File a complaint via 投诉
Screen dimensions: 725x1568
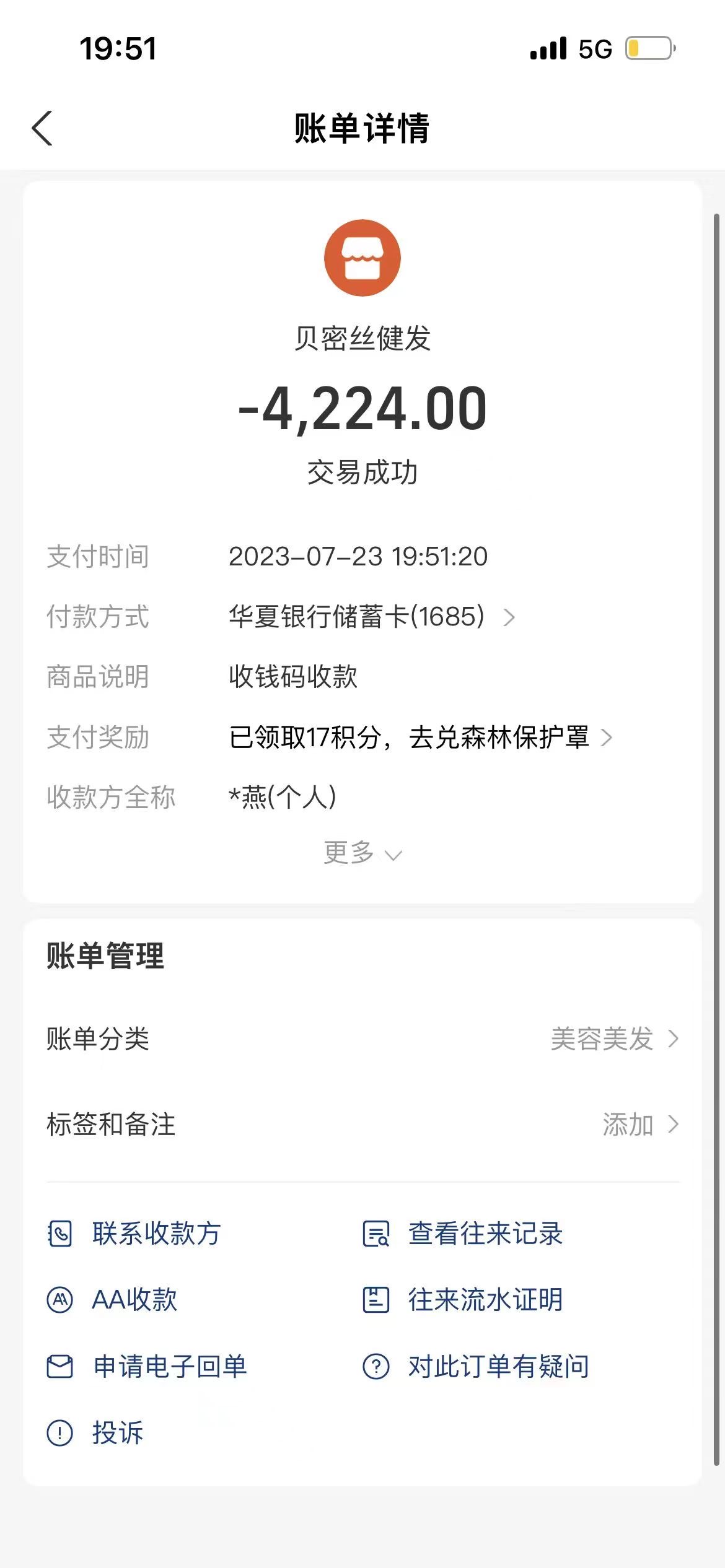(x=95, y=1432)
